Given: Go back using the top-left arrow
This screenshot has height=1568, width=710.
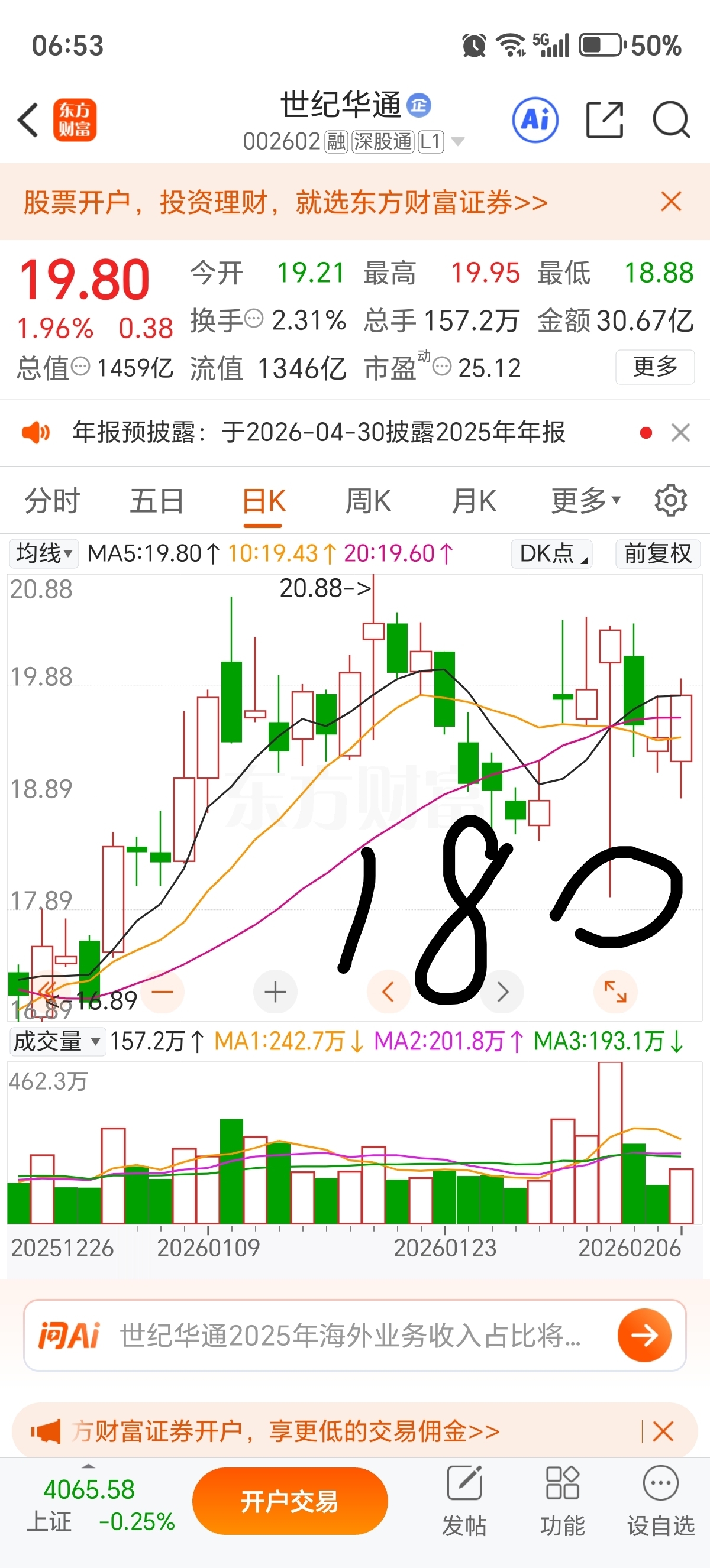Looking at the screenshot, I should (28, 120).
